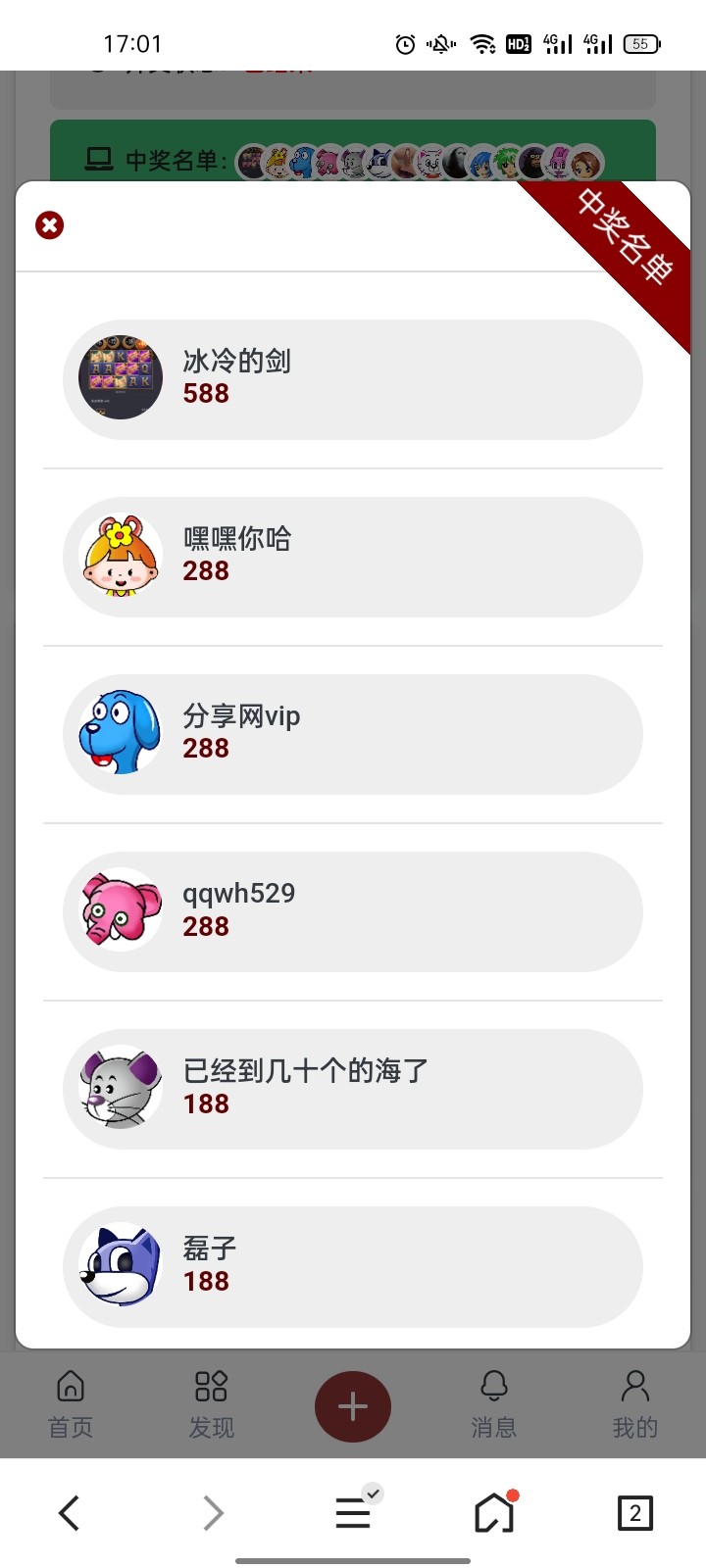The width and height of the screenshot is (706, 1568).
Task: Open the qqwh529 winner row
Action: tap(353, 911)
